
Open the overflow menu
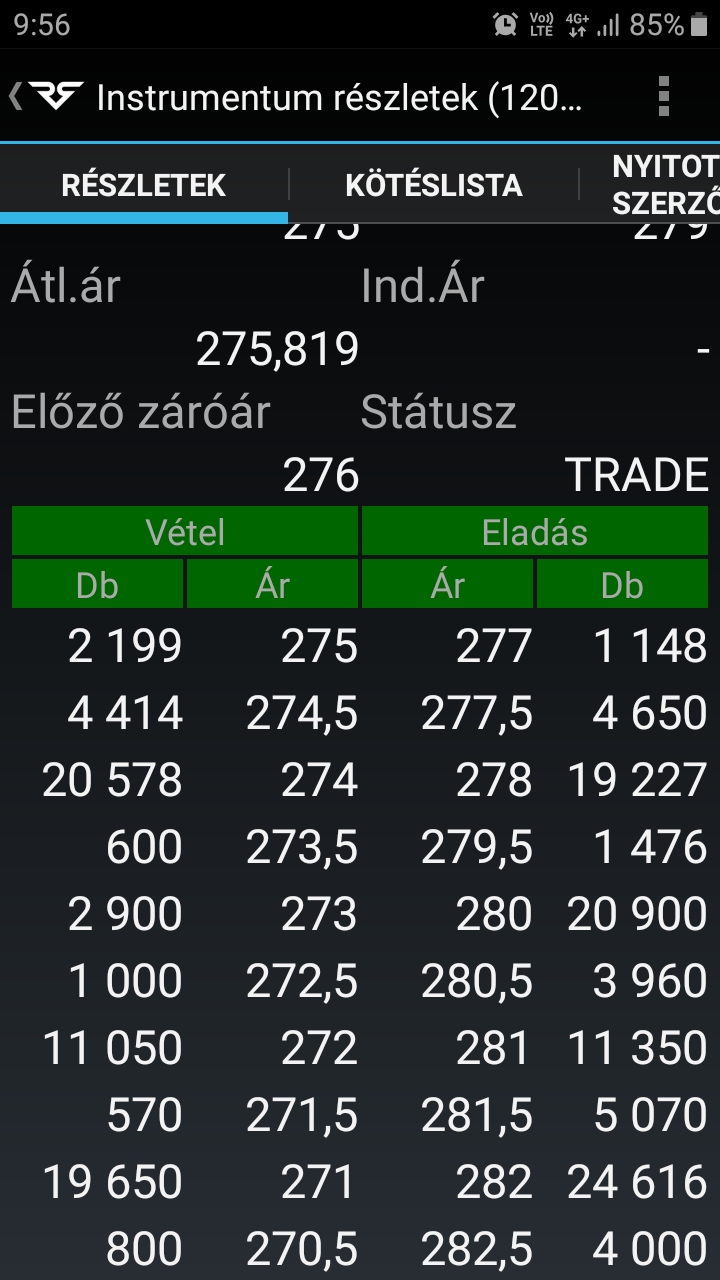point(663,97)
